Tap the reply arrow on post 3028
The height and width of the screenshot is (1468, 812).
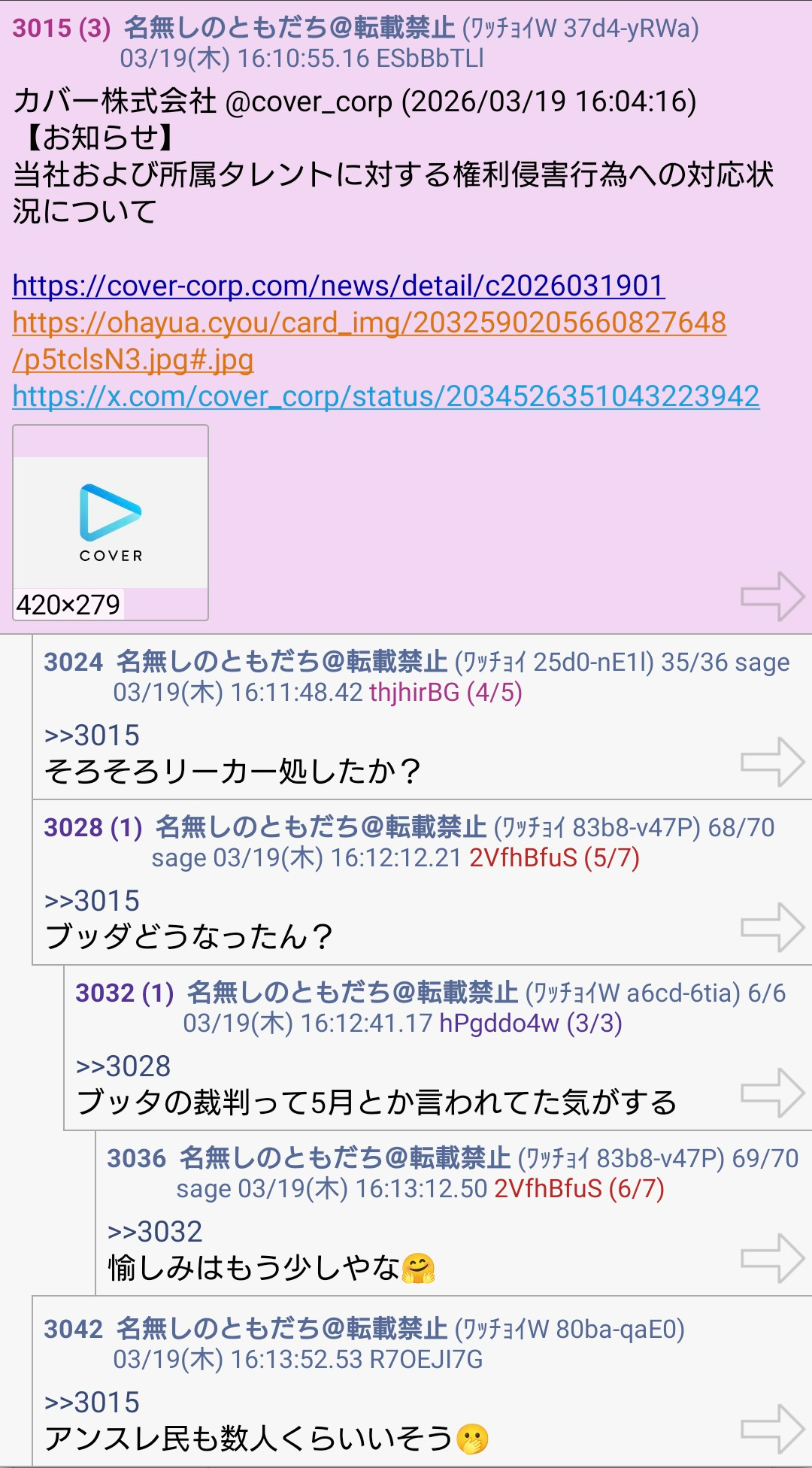[x=772, y=927]
